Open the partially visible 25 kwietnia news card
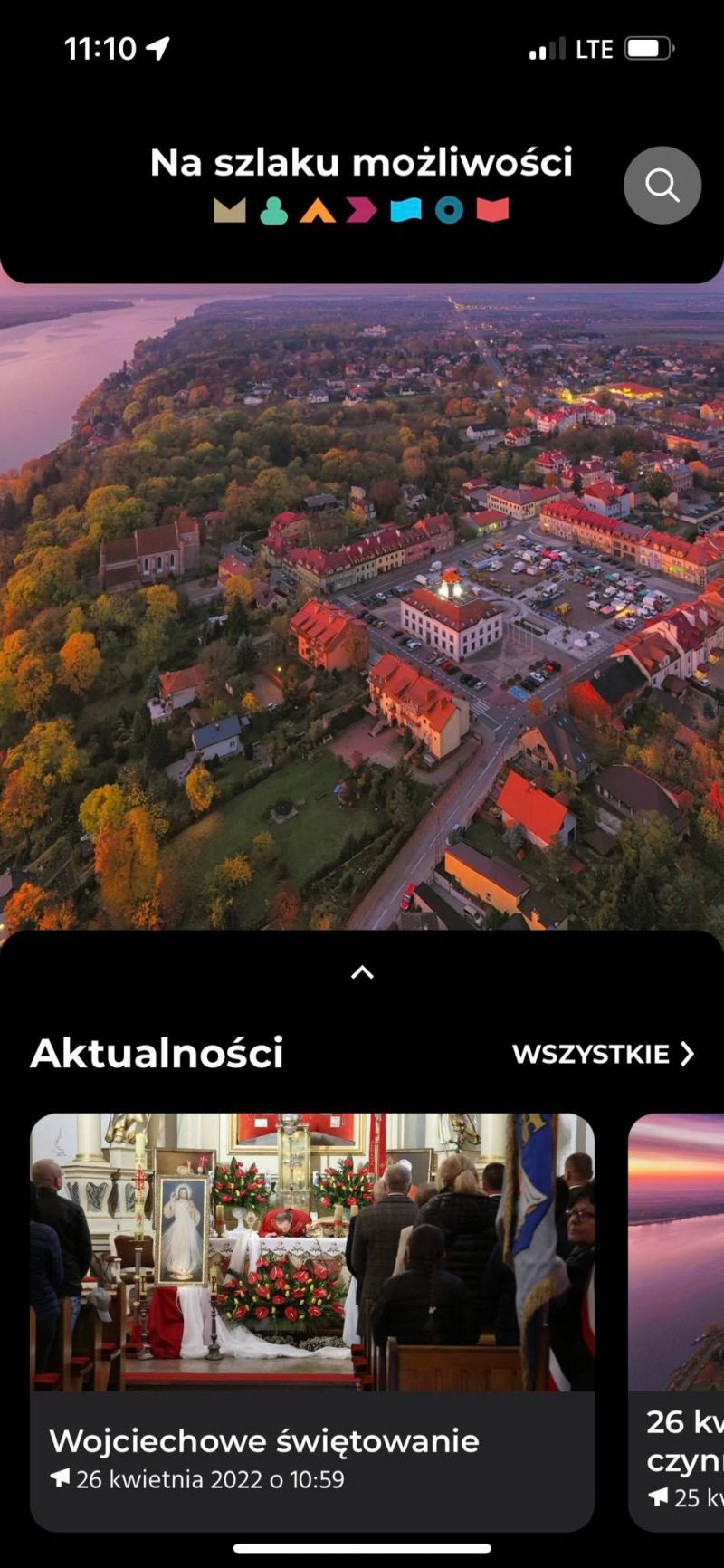 [x=679, y=1320]
